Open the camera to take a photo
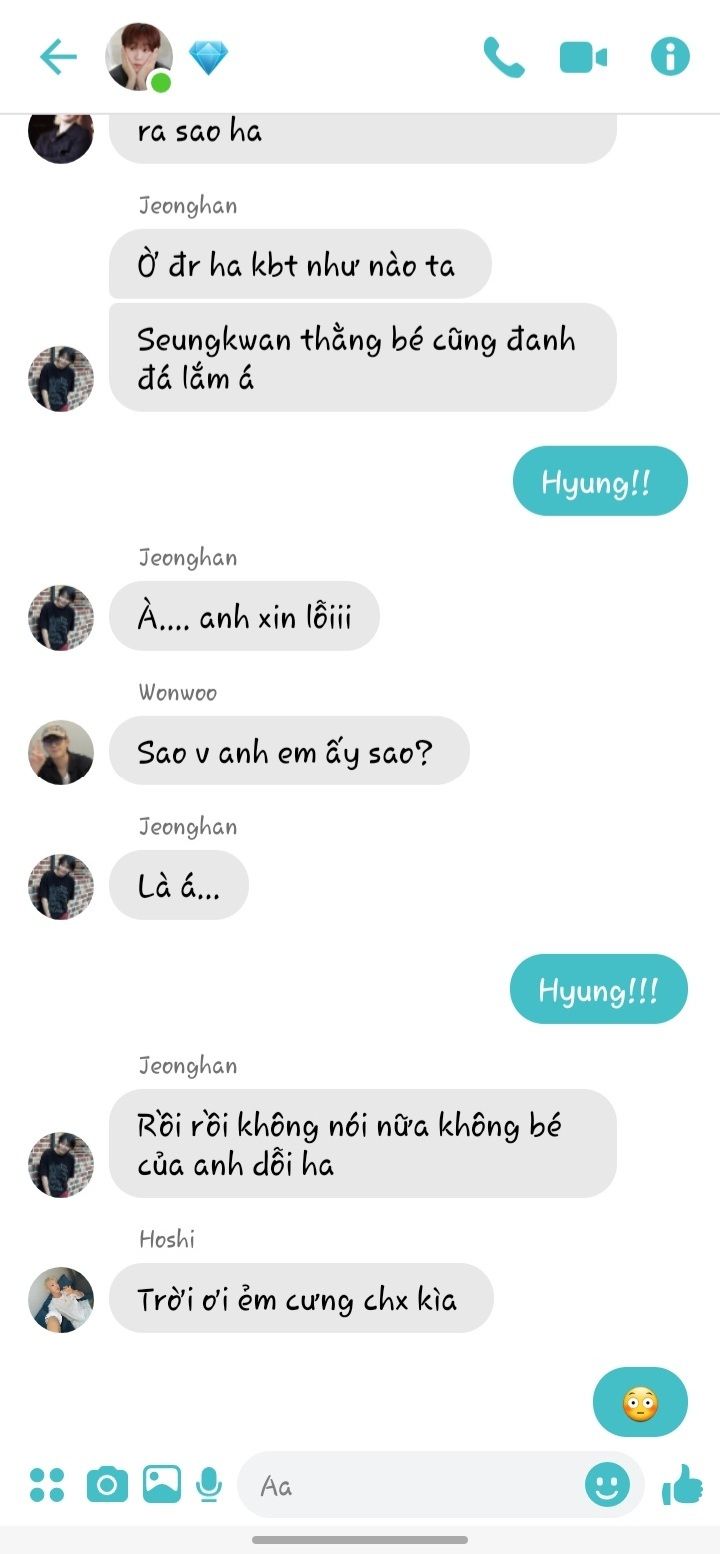The height and width of the screenshot is (1554, 720). click(107, 1484)
